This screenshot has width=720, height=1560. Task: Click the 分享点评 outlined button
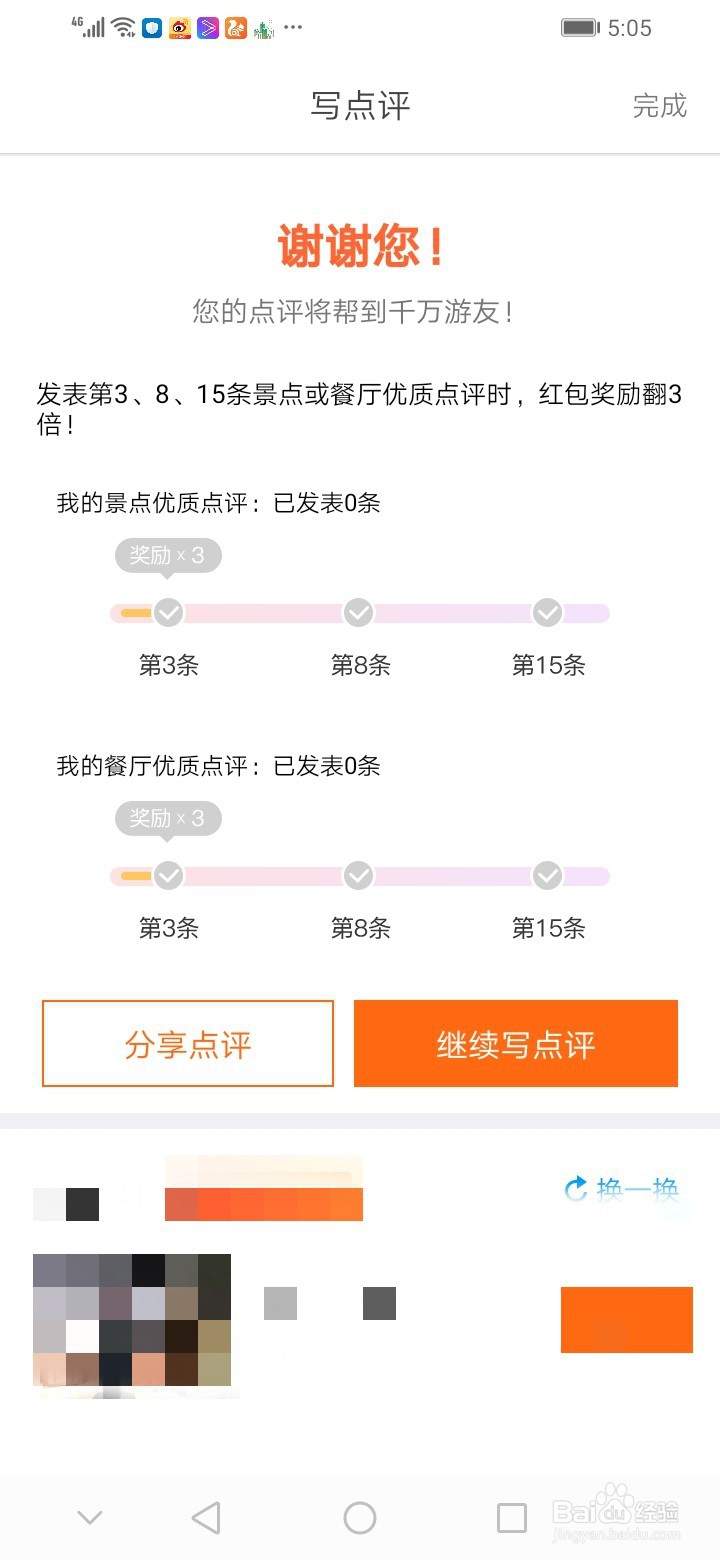186,1042
